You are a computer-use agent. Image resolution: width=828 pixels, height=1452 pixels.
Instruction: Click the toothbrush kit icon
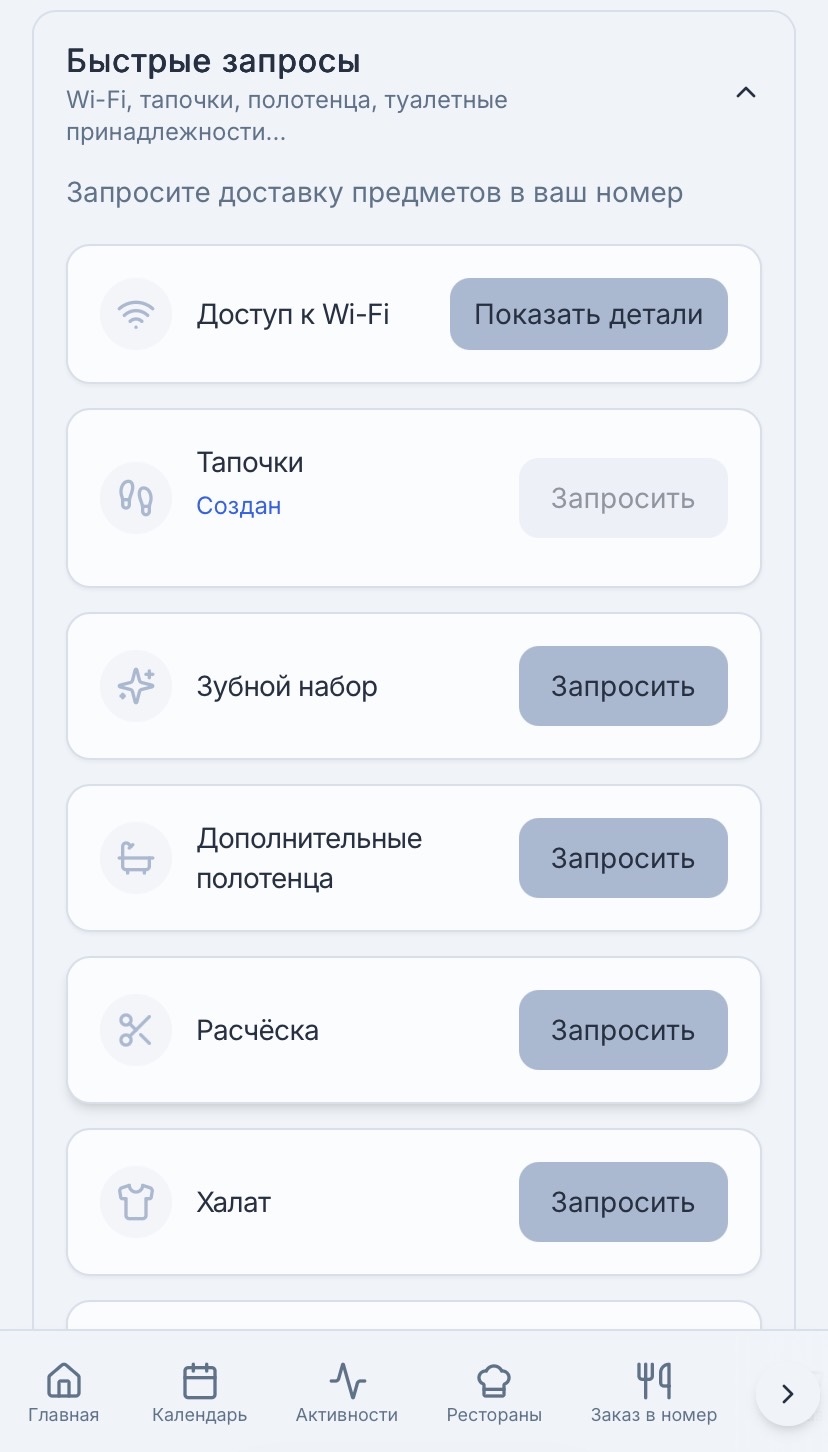click(136, 686)
